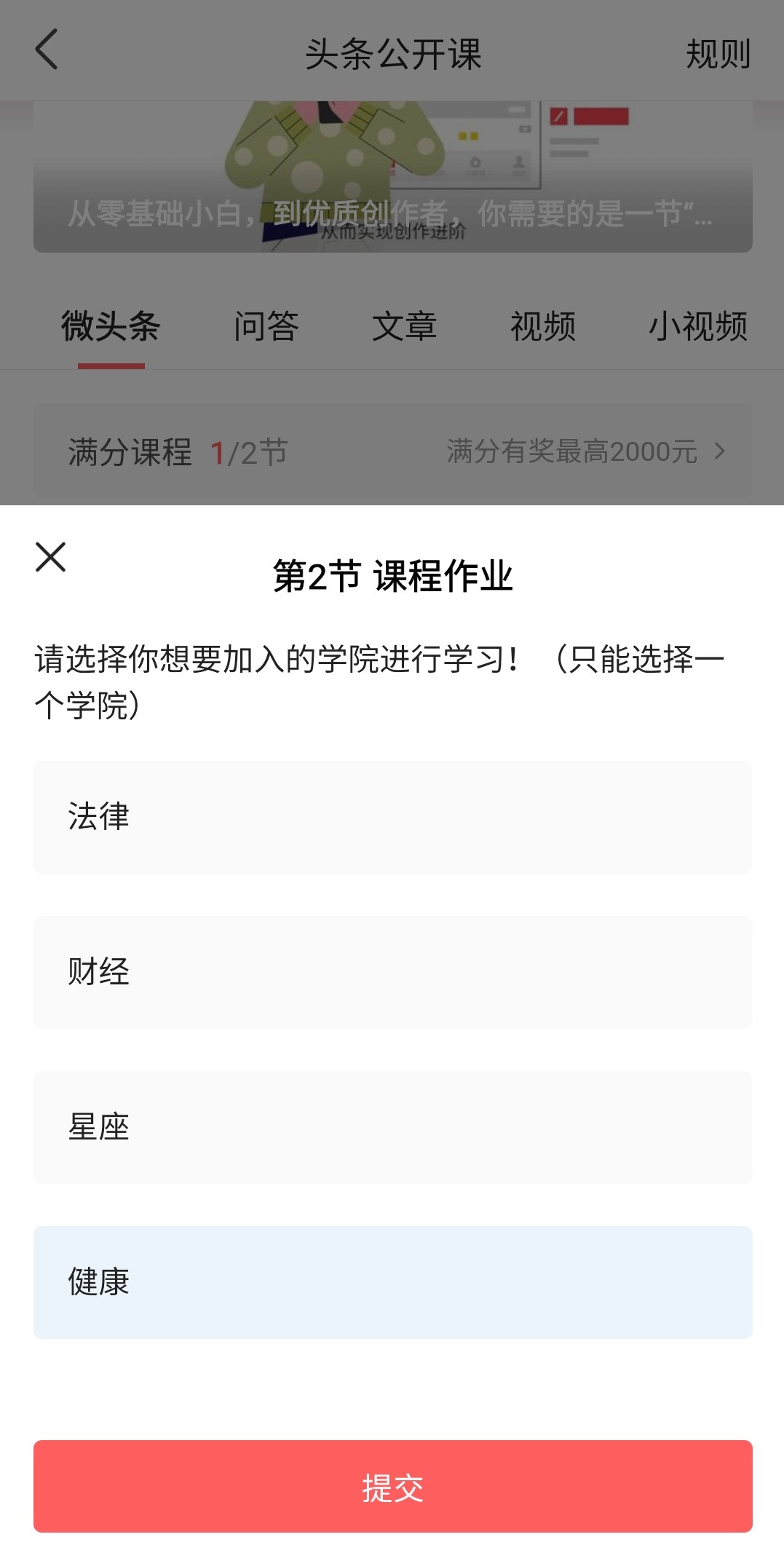Open the 规则 rules page
This screenshot has height=1545, width=784.
tap(717, 52)
